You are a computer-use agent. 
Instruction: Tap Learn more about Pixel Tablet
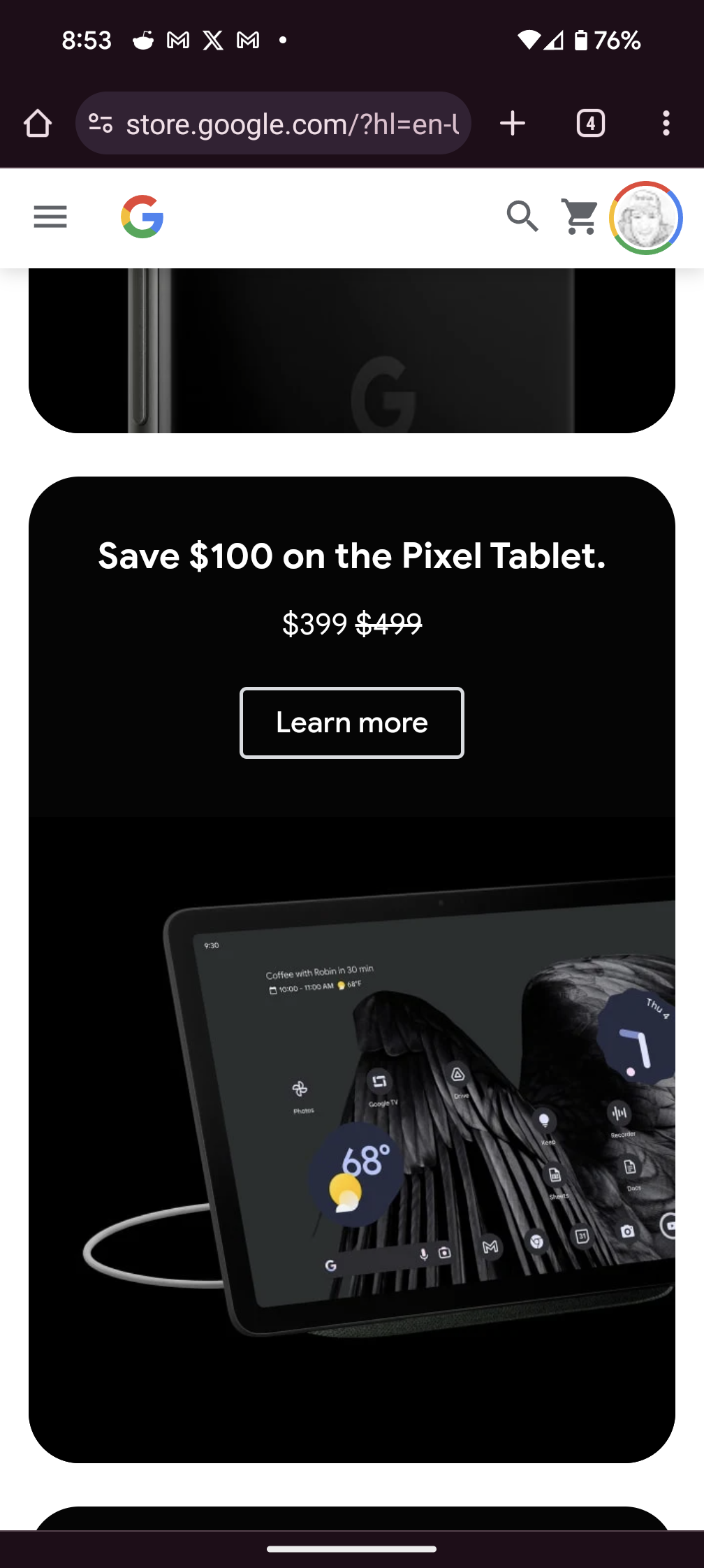[x=351, y=723]
